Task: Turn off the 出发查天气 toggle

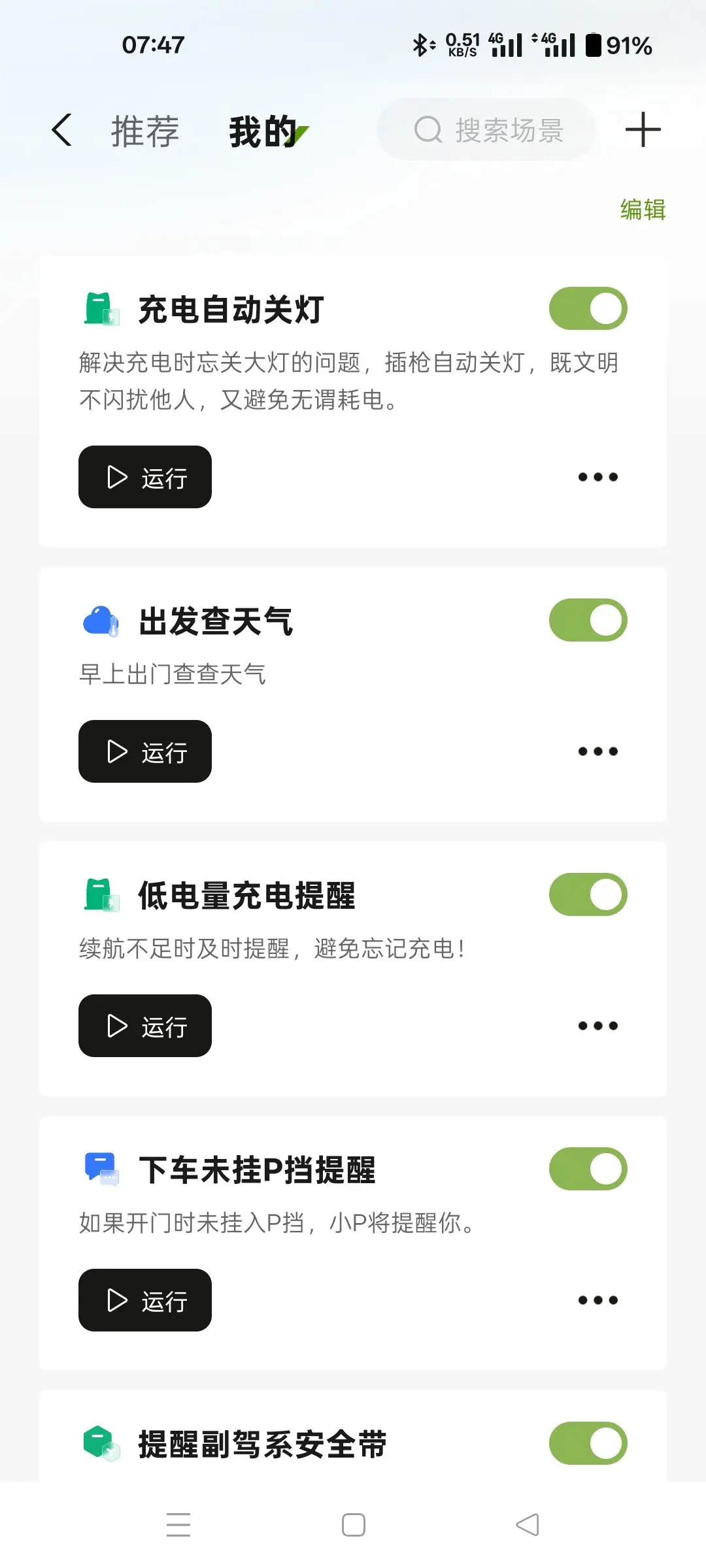Action: click(588, 620)
